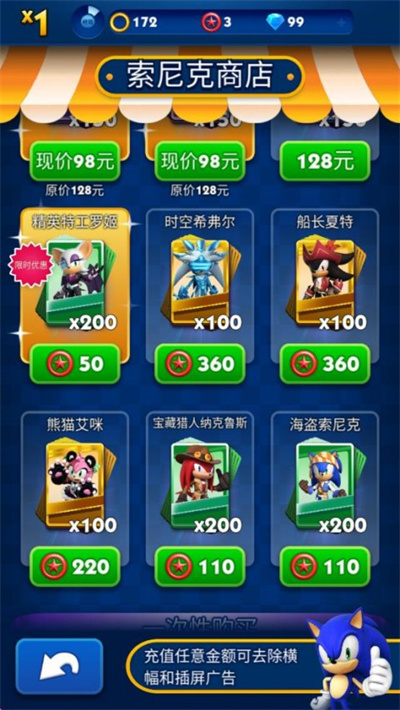The height and width of the screenshot is (710, 400).
Task: Buy 宝藏猎人纳克鲁斯 cards for 110 red rings
Action: coord(200,566)
